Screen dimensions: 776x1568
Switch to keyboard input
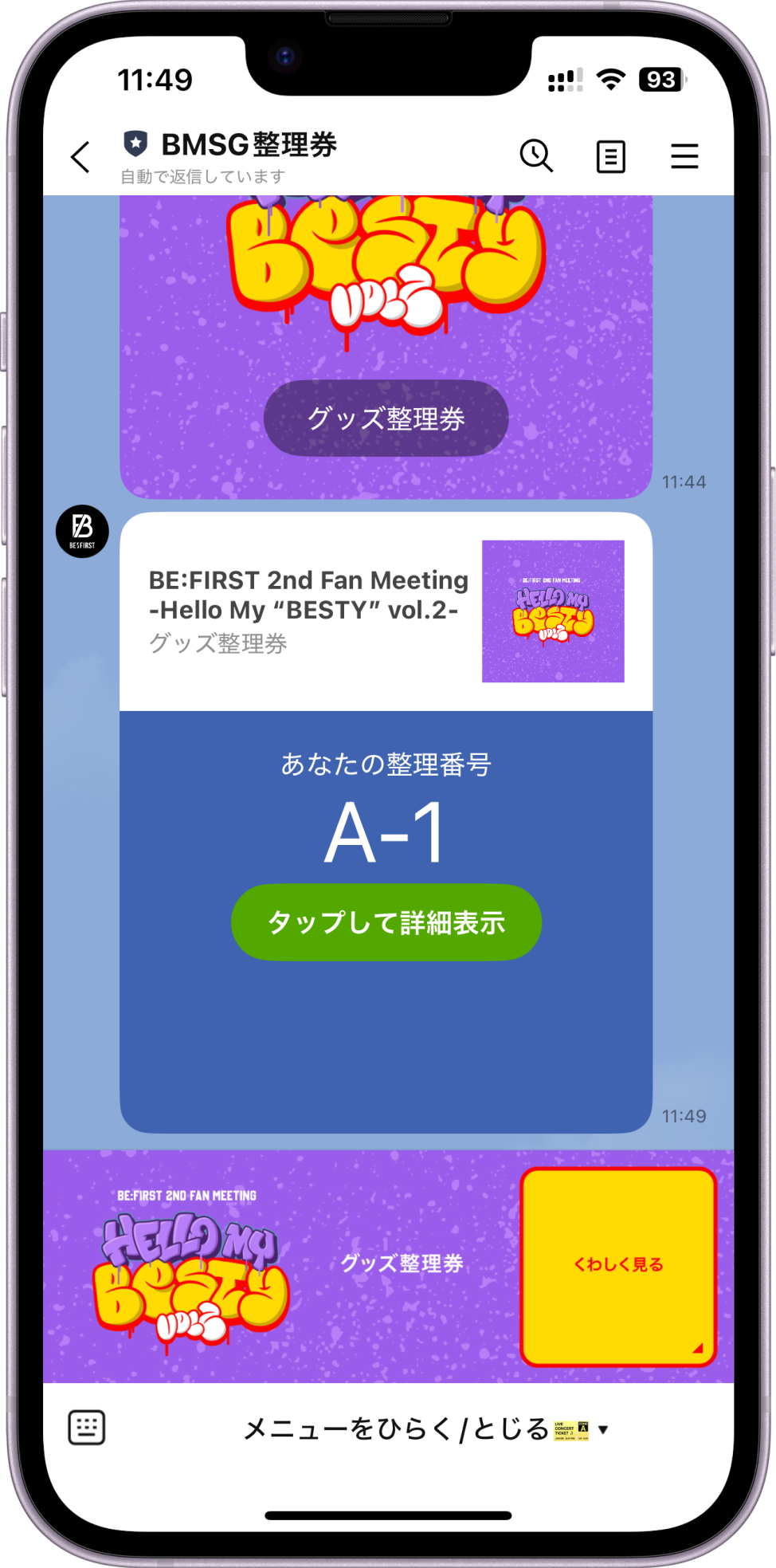tap(87, 1428)
